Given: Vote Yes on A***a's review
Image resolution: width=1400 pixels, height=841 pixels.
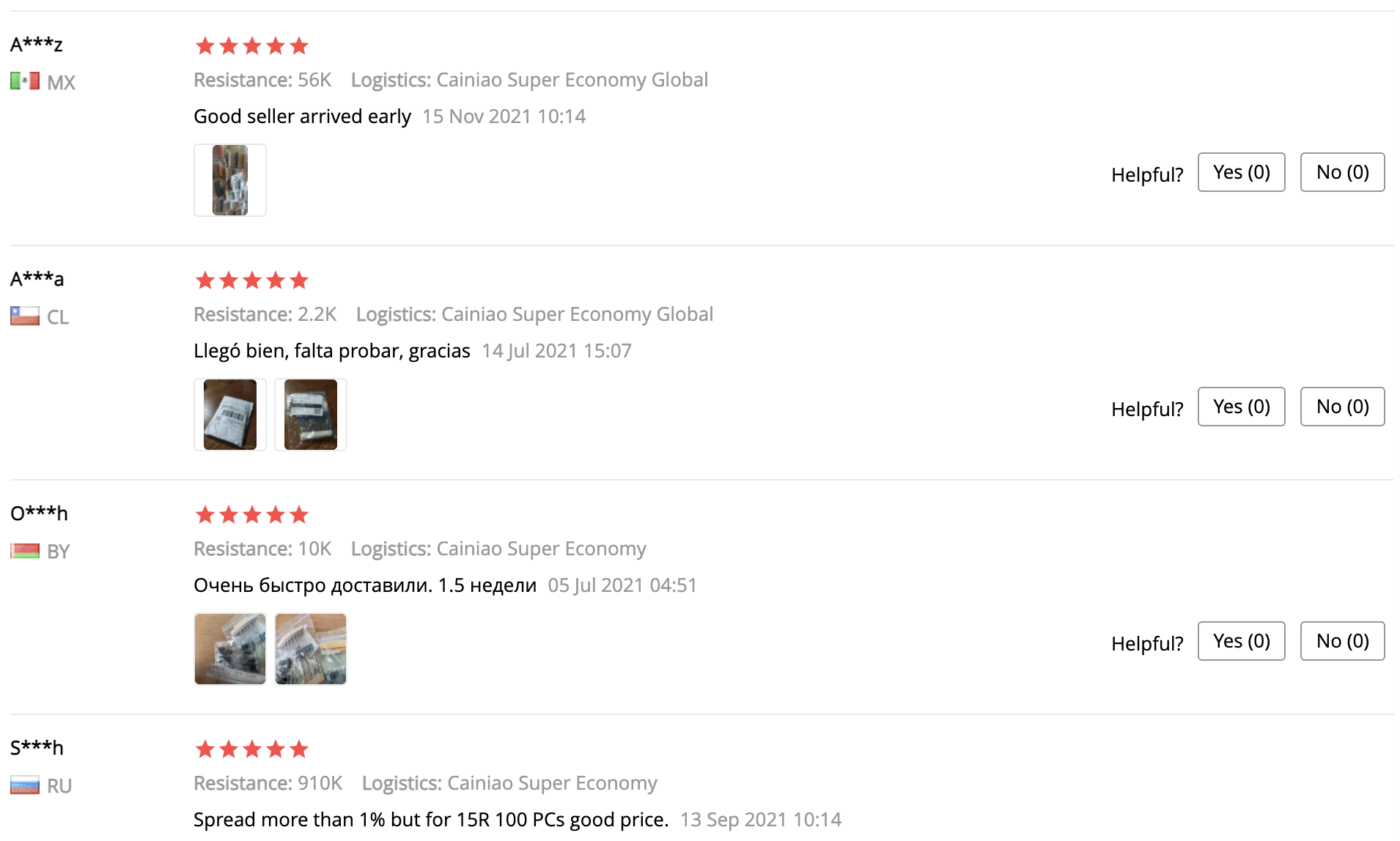Looking at the screenshot, I should point(1240,407).
